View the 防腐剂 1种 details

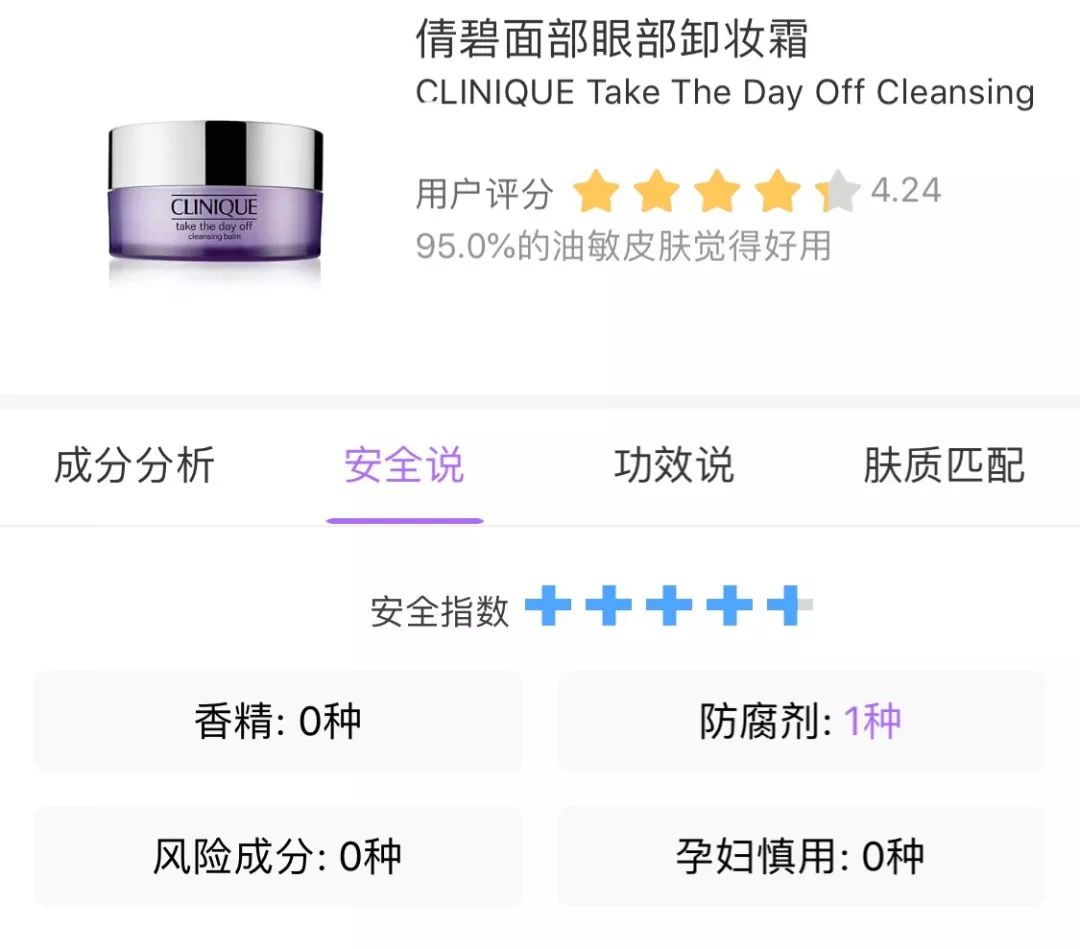[x=801, y=721]
